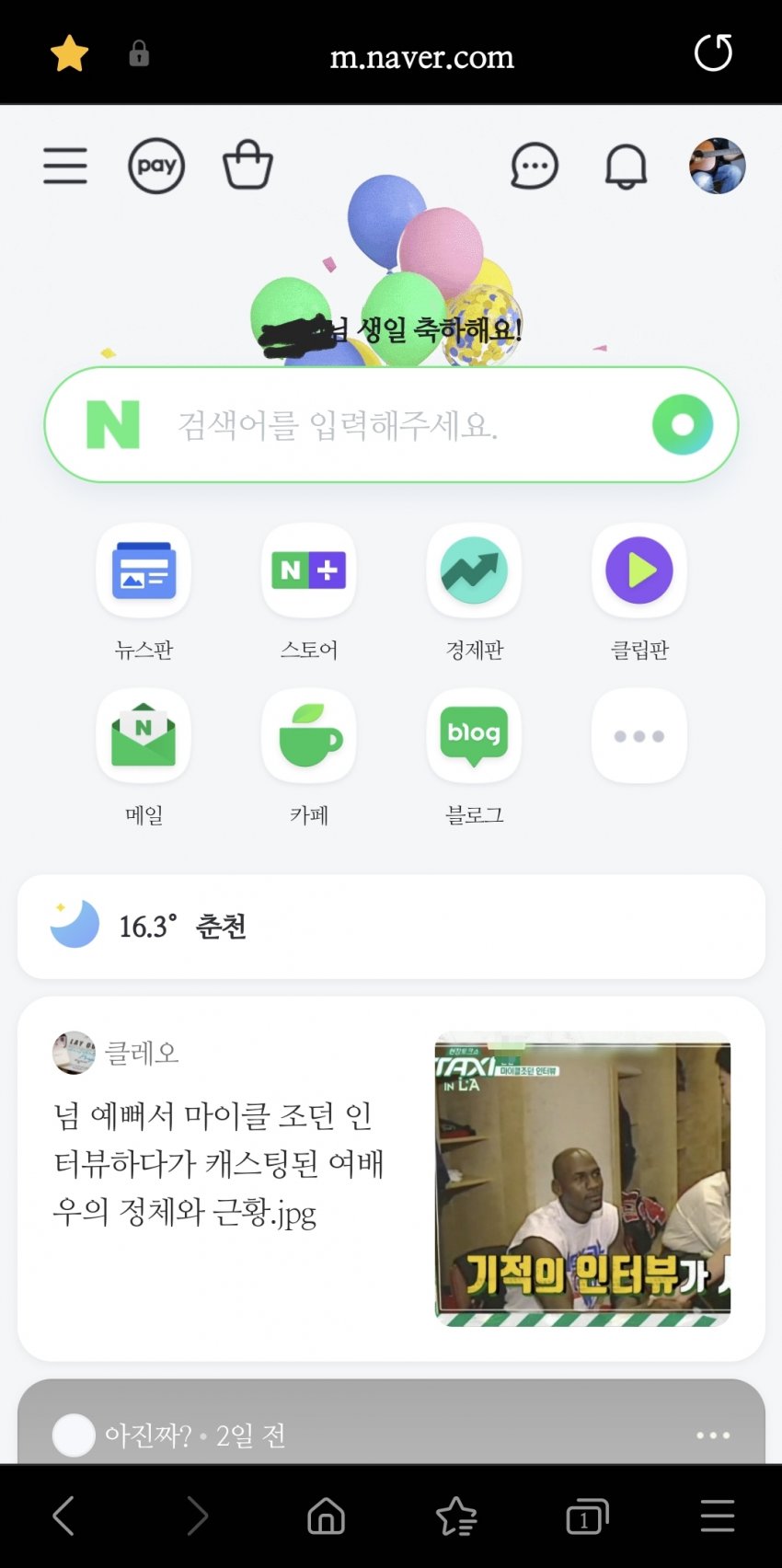Show more shortcuts via three dots
This screenshot has width=782, height=1568.
[638, 736]
